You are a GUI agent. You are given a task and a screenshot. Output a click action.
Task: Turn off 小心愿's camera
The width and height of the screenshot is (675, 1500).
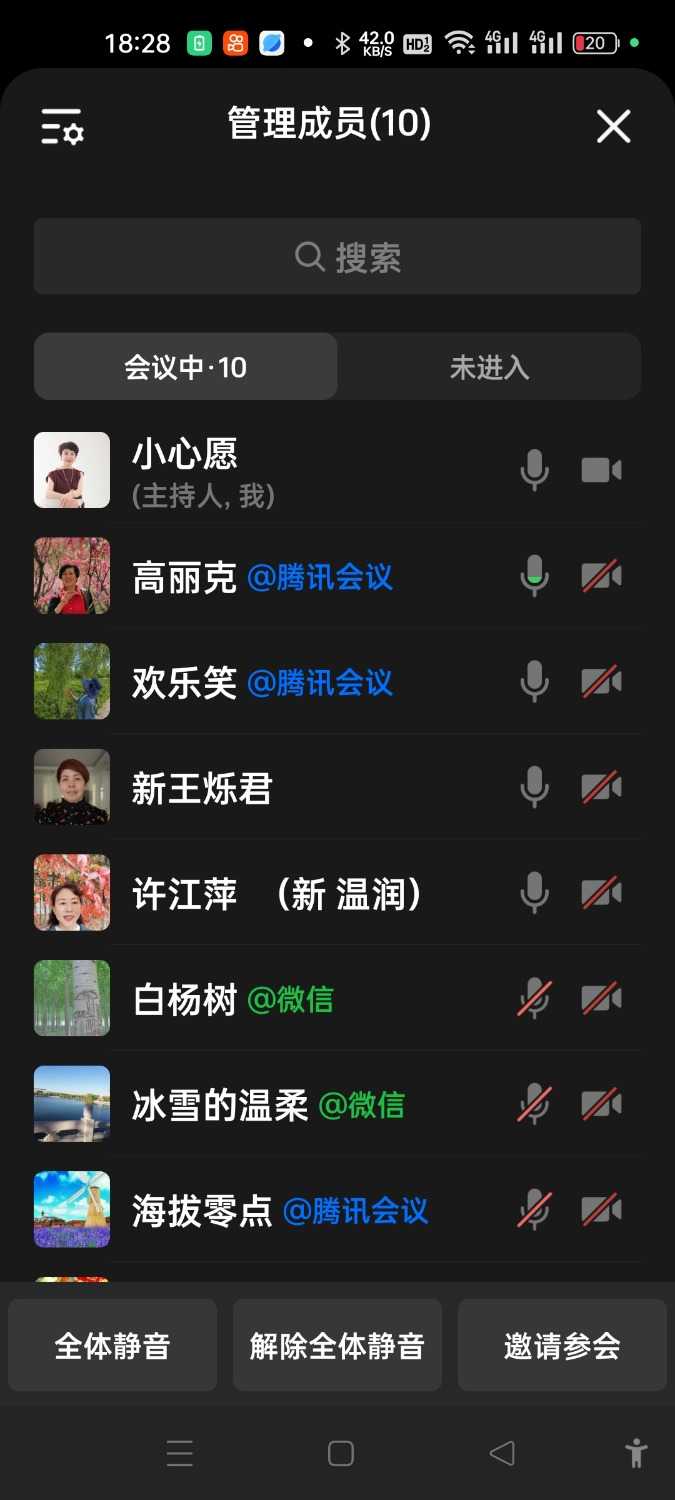[602, 470]
